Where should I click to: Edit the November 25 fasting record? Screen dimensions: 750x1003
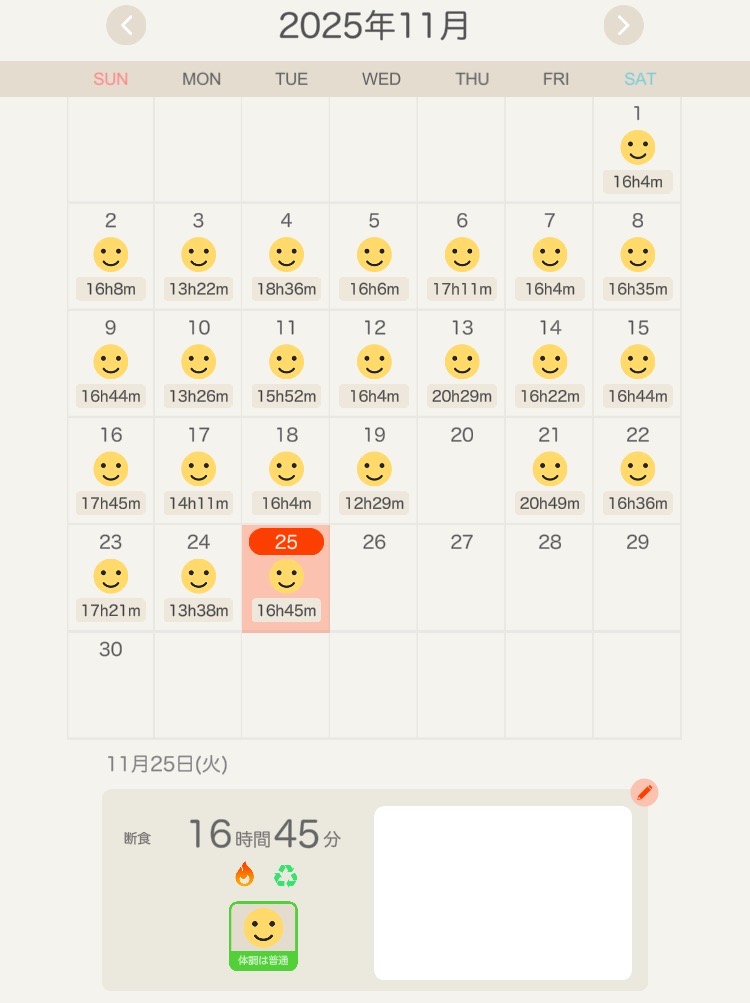[645, 793]
